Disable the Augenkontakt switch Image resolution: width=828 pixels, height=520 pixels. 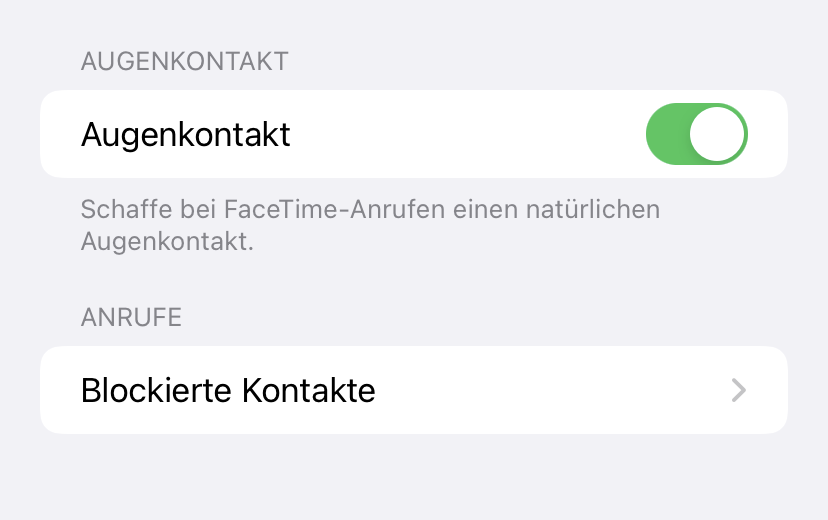coord(696,134)
